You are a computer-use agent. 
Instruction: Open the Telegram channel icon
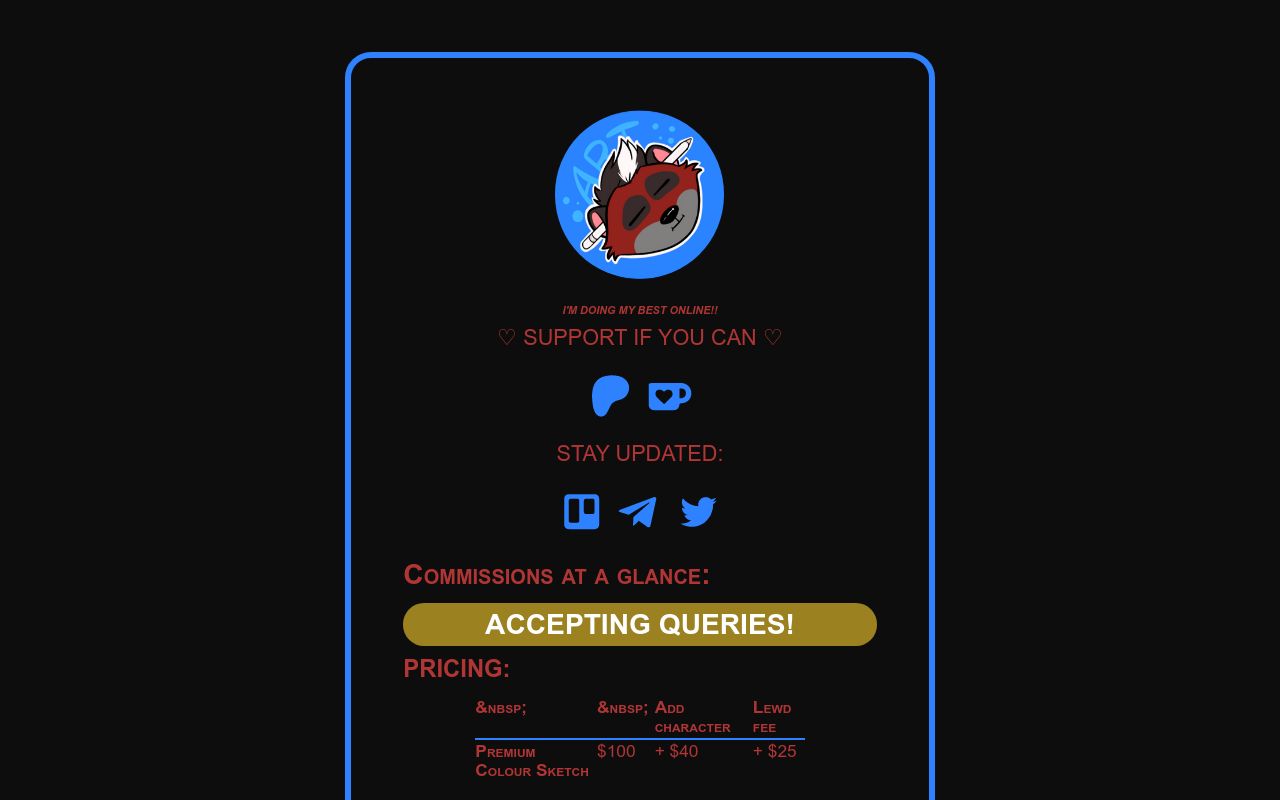(638, 512)
